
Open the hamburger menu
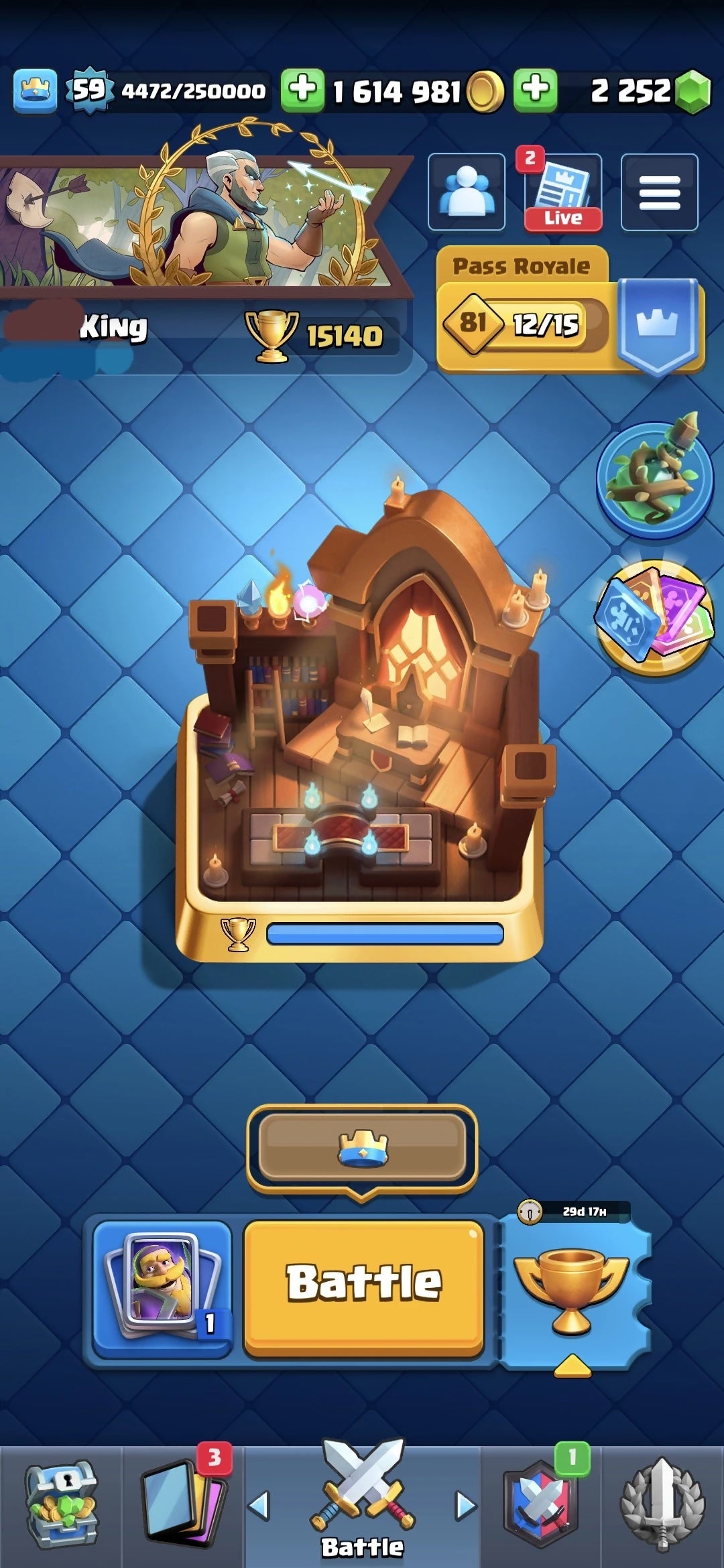click(x=659, y=192)
